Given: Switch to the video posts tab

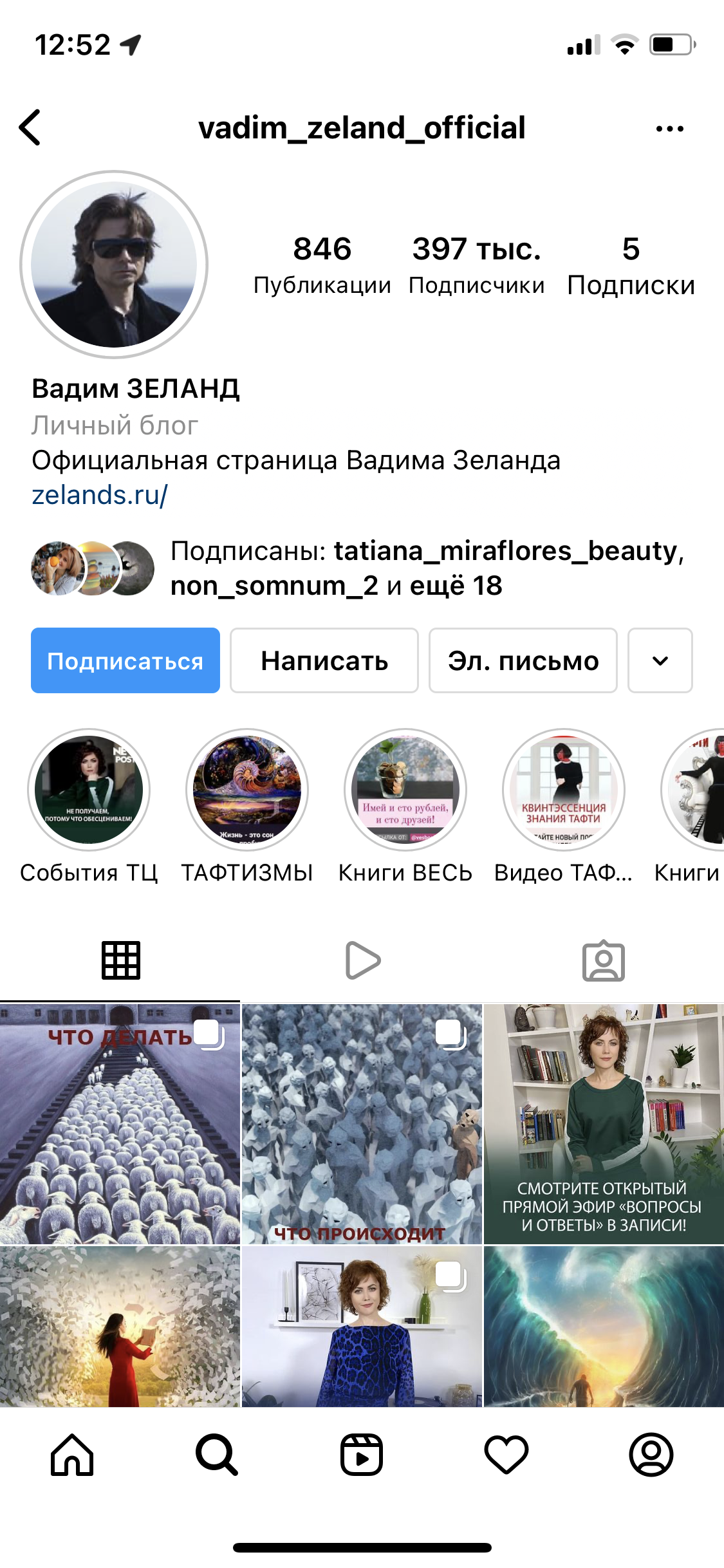Looking at the screenshot, I should (362, 960).
